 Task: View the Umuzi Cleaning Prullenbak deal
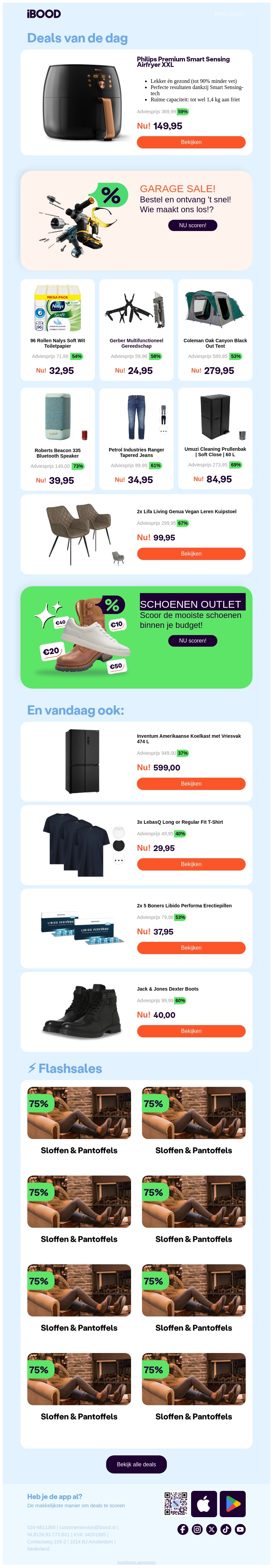point(215,438)
